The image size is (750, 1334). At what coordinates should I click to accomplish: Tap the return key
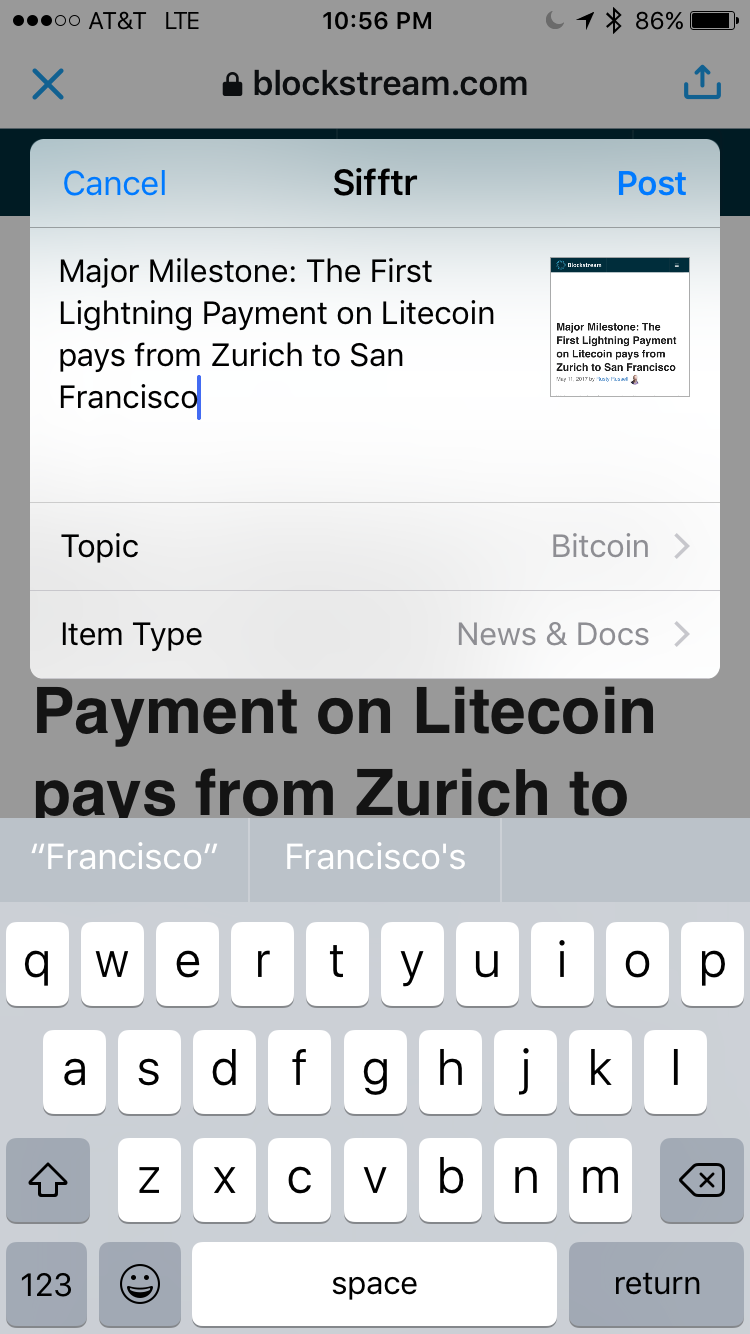pyautogui.click(x=656, y=1284)
